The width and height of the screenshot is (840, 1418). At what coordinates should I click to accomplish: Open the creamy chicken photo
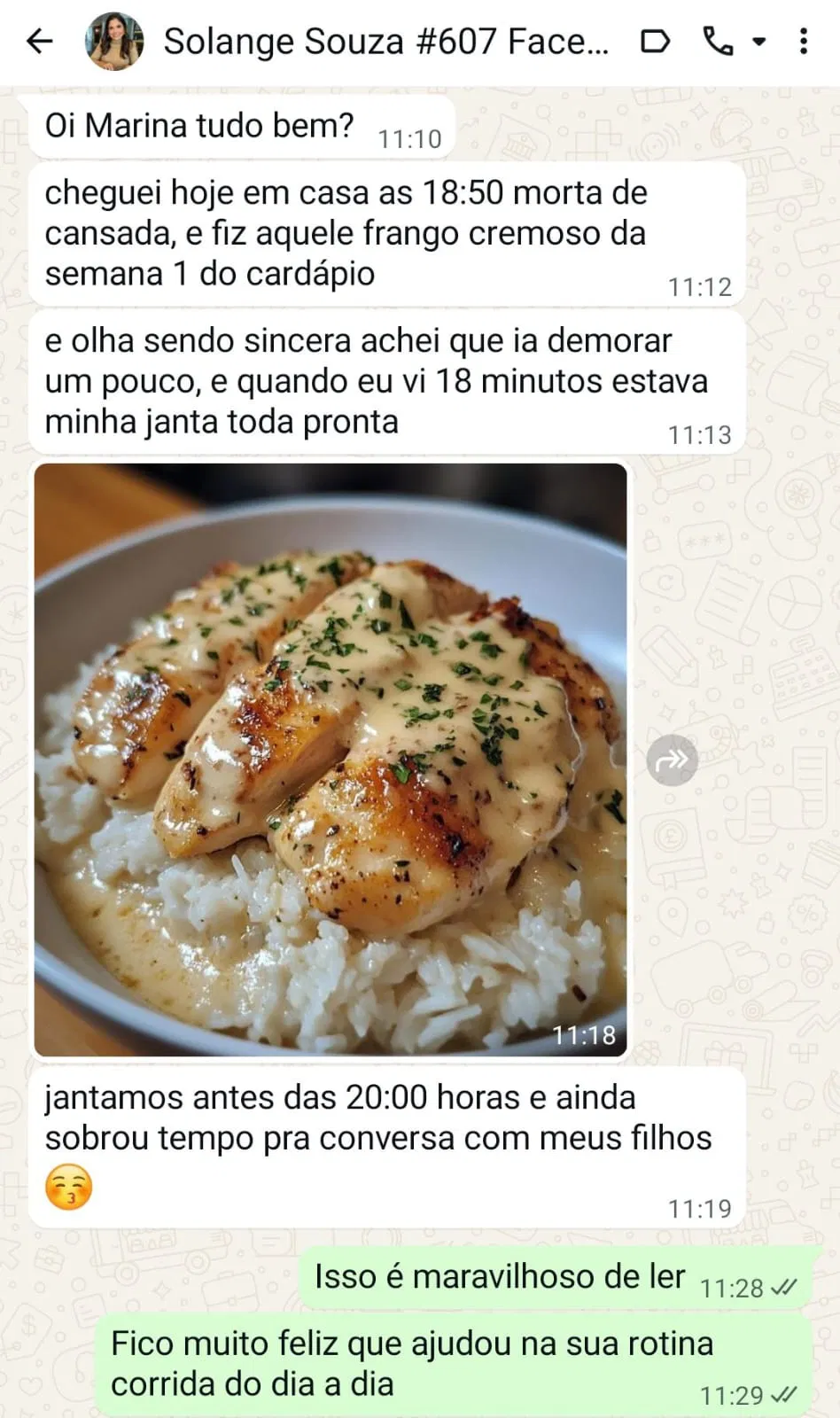click(331, 760)
